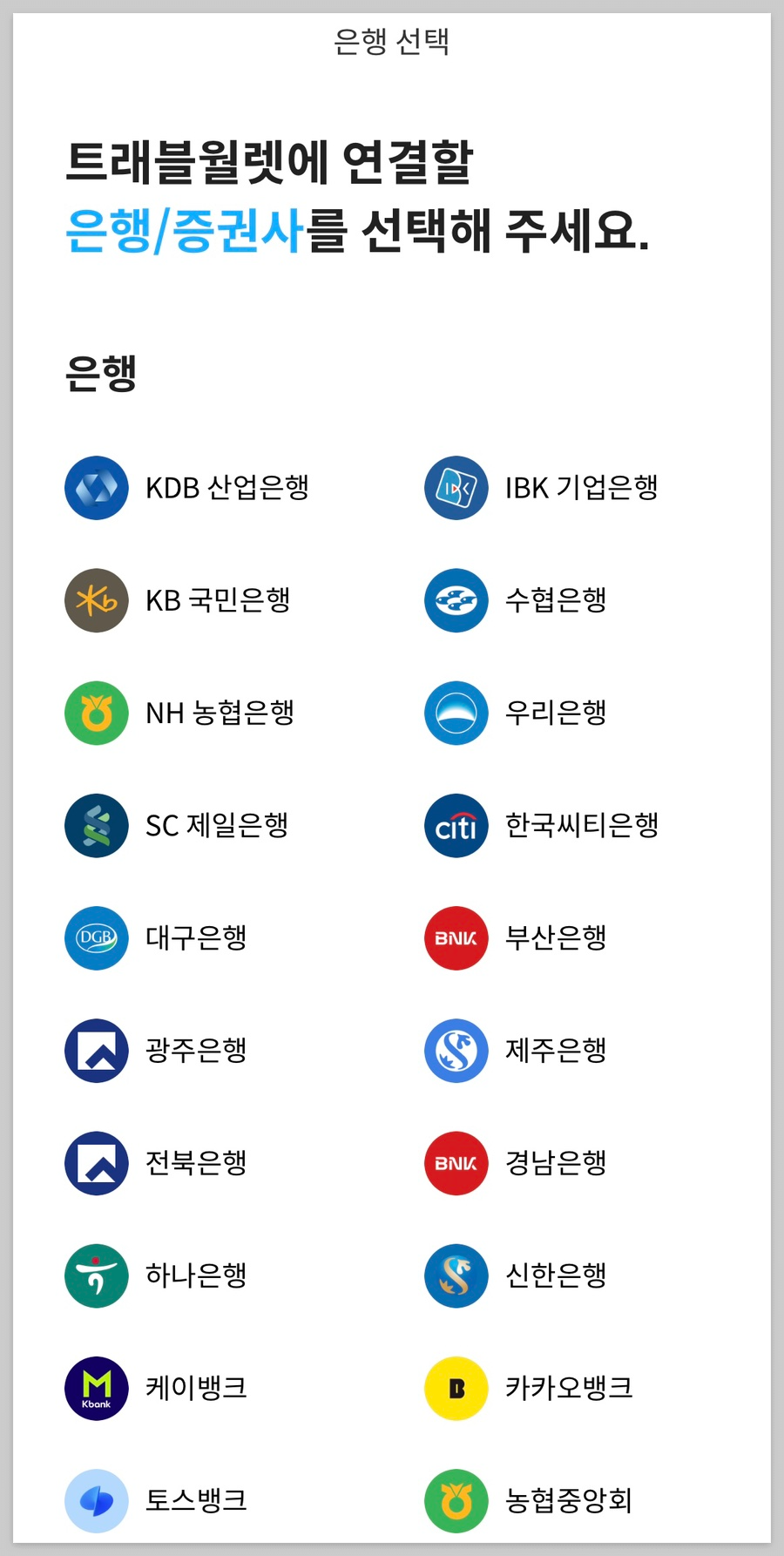This screenshot has width=784, height=1556.
Task: Tap the 은행 선택 title bar
Action: pos(392,39)
